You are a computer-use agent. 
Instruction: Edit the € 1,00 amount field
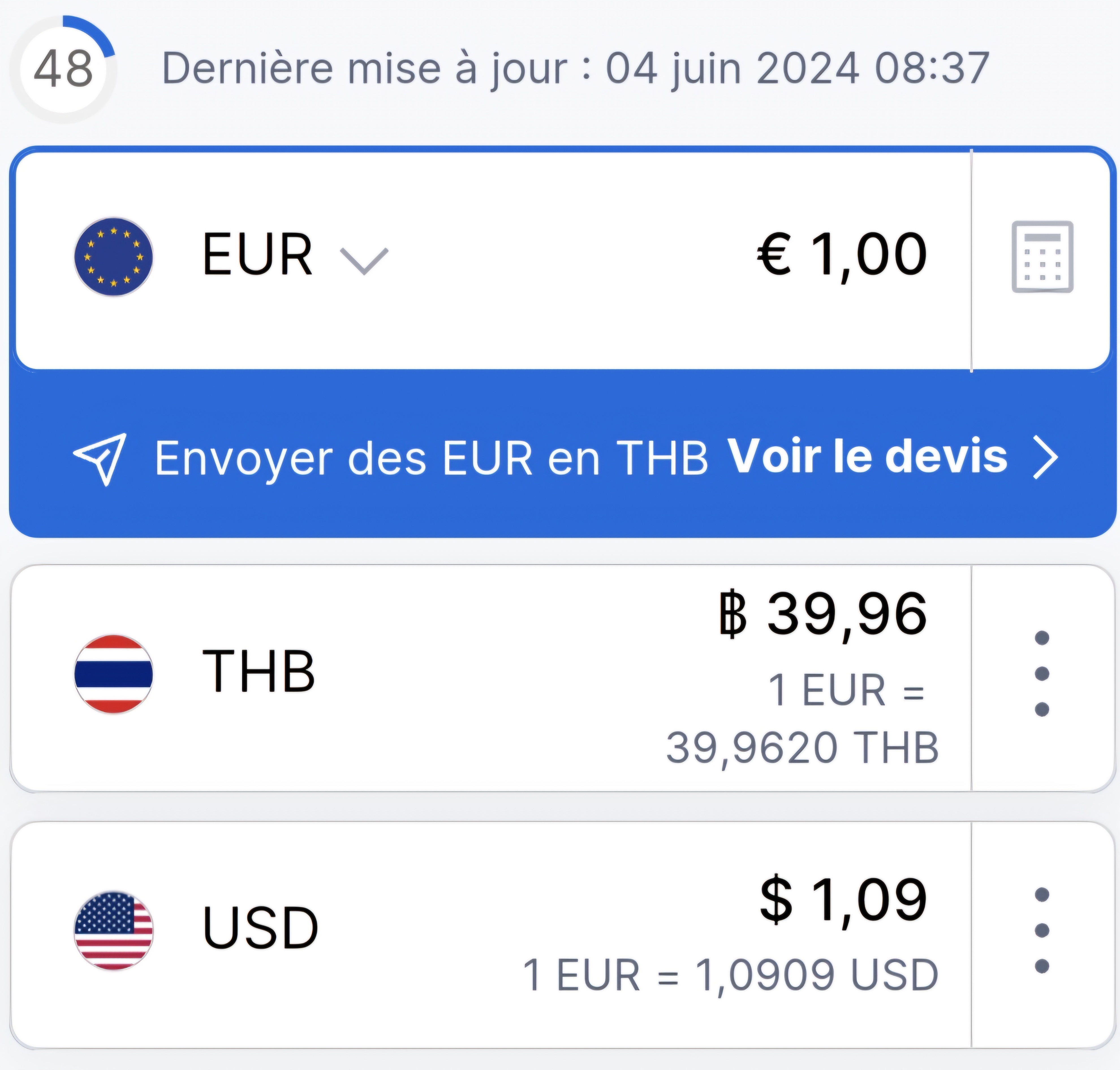pos(841,255)
